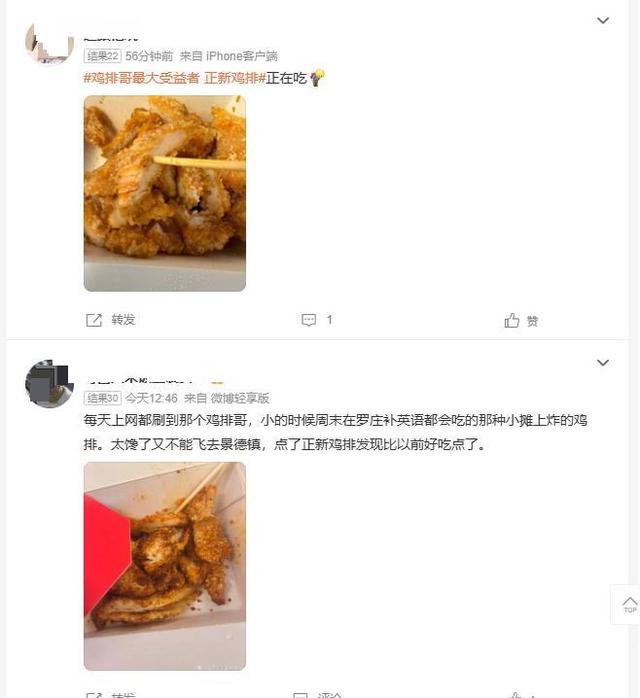Image resolution: width=640 pixels, height=698 pixels.
Task: Expand the options chevron on the 正在吃 post
Action: 602,21
